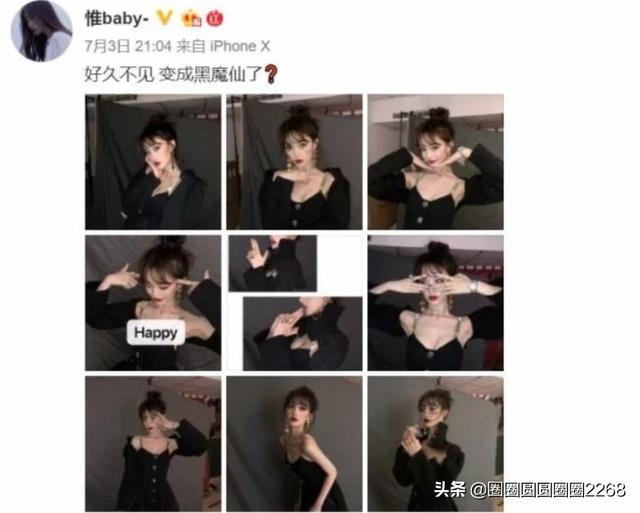Open 惟baby-'s profile avatar
This screenshot has width=640, height=513.
(x=41, y=32)
